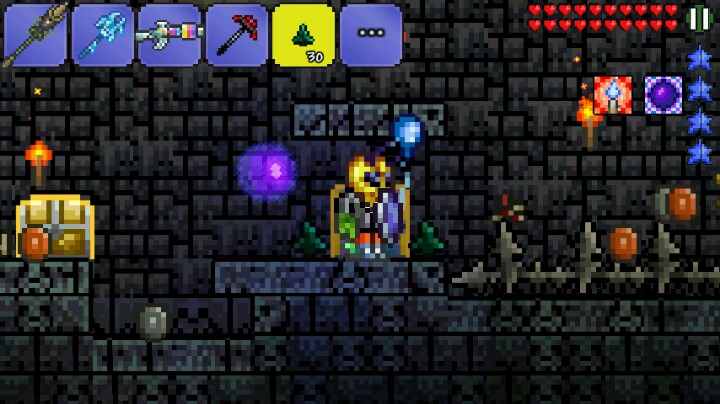Select the red pickaxe hotbar slot

click(x=236, y=35)
